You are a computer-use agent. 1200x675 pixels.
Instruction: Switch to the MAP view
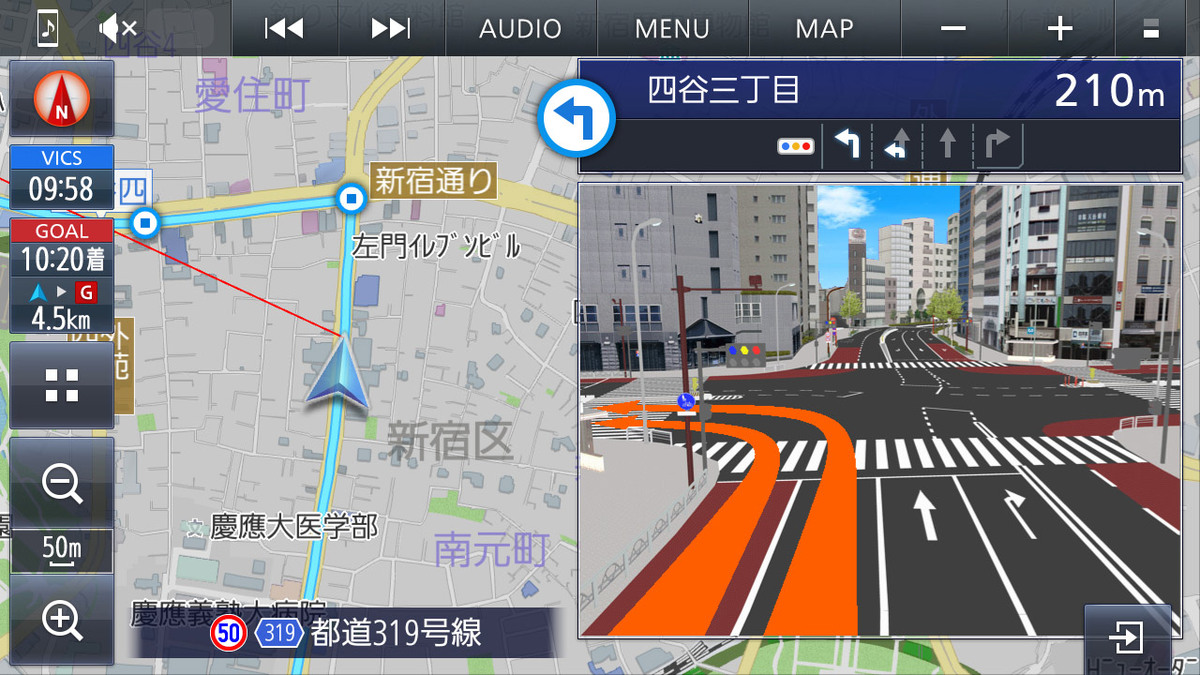tap(824, 28)
